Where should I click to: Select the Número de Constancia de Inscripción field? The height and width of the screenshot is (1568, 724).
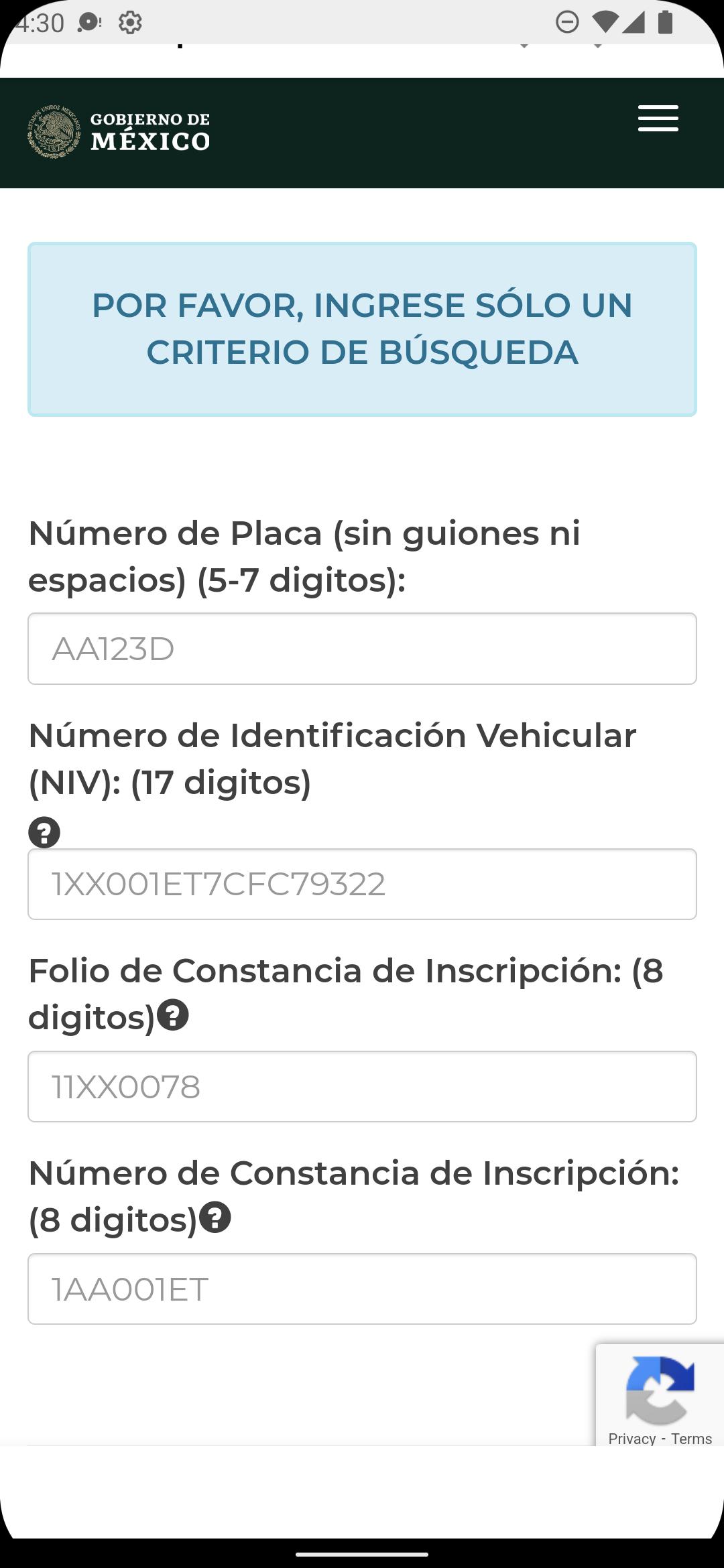point(362,1289)
